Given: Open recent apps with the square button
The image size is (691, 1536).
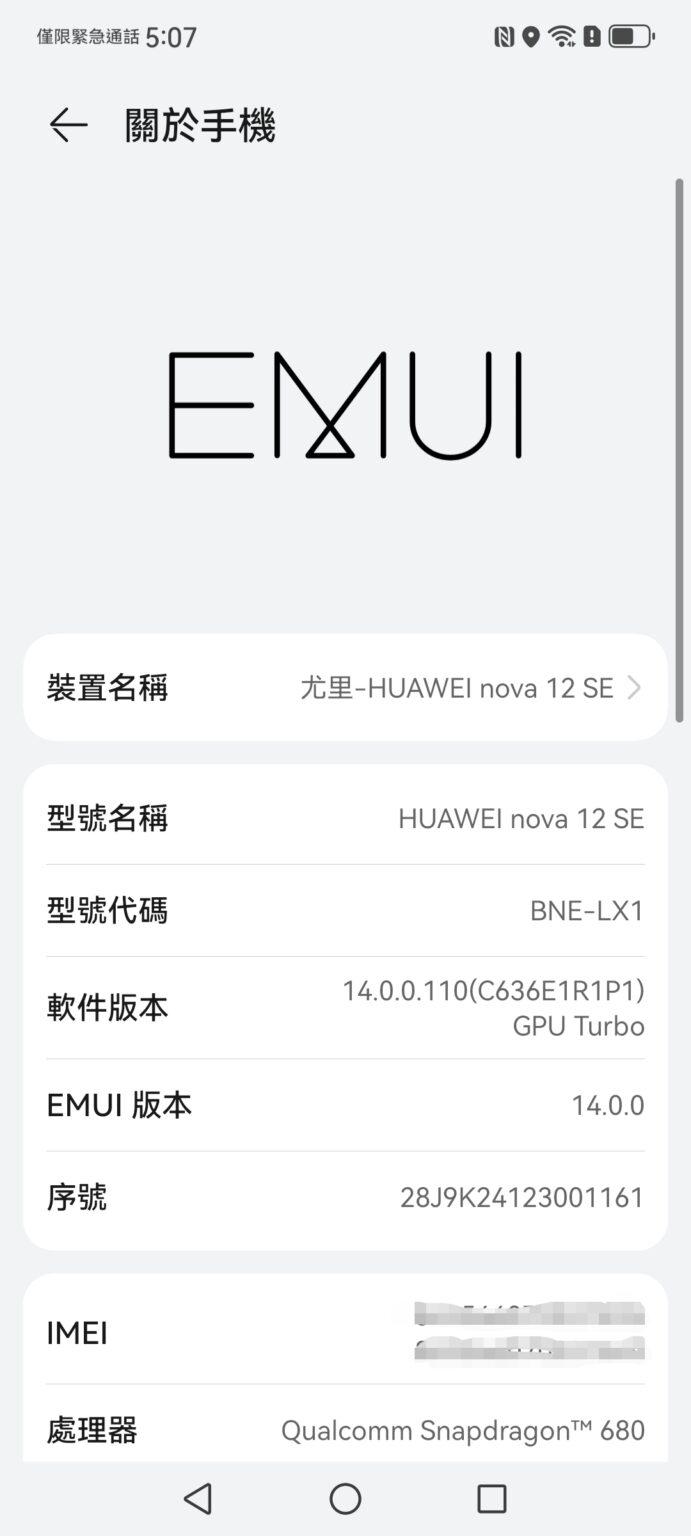Looking at the screenshot, I should [491, 1498].
